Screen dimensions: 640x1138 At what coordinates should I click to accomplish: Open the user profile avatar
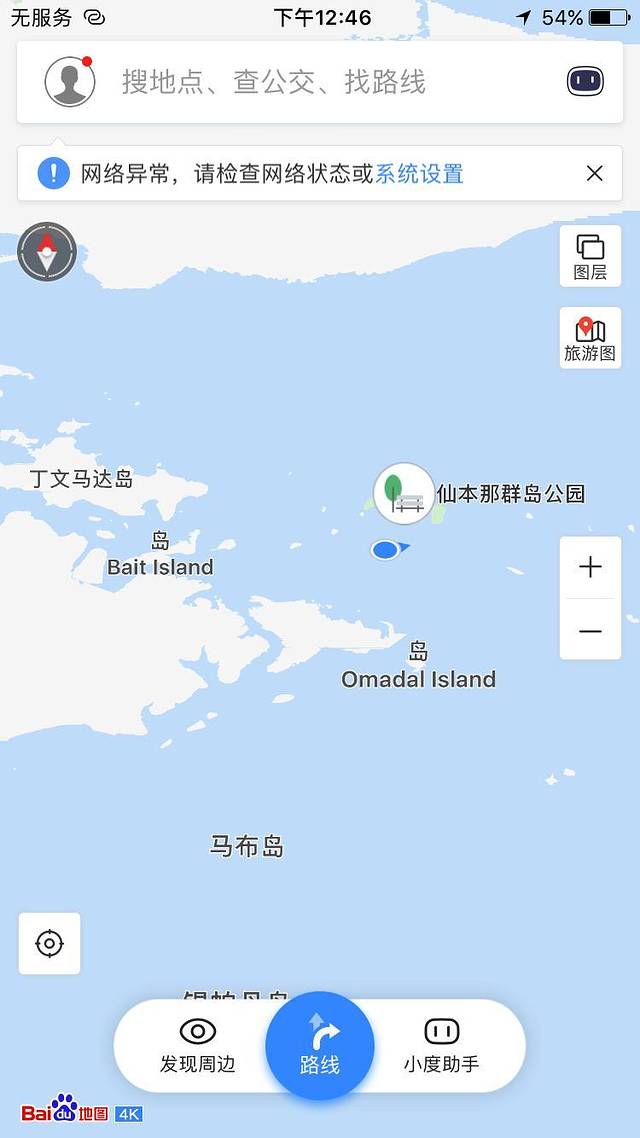click(70, 82)
